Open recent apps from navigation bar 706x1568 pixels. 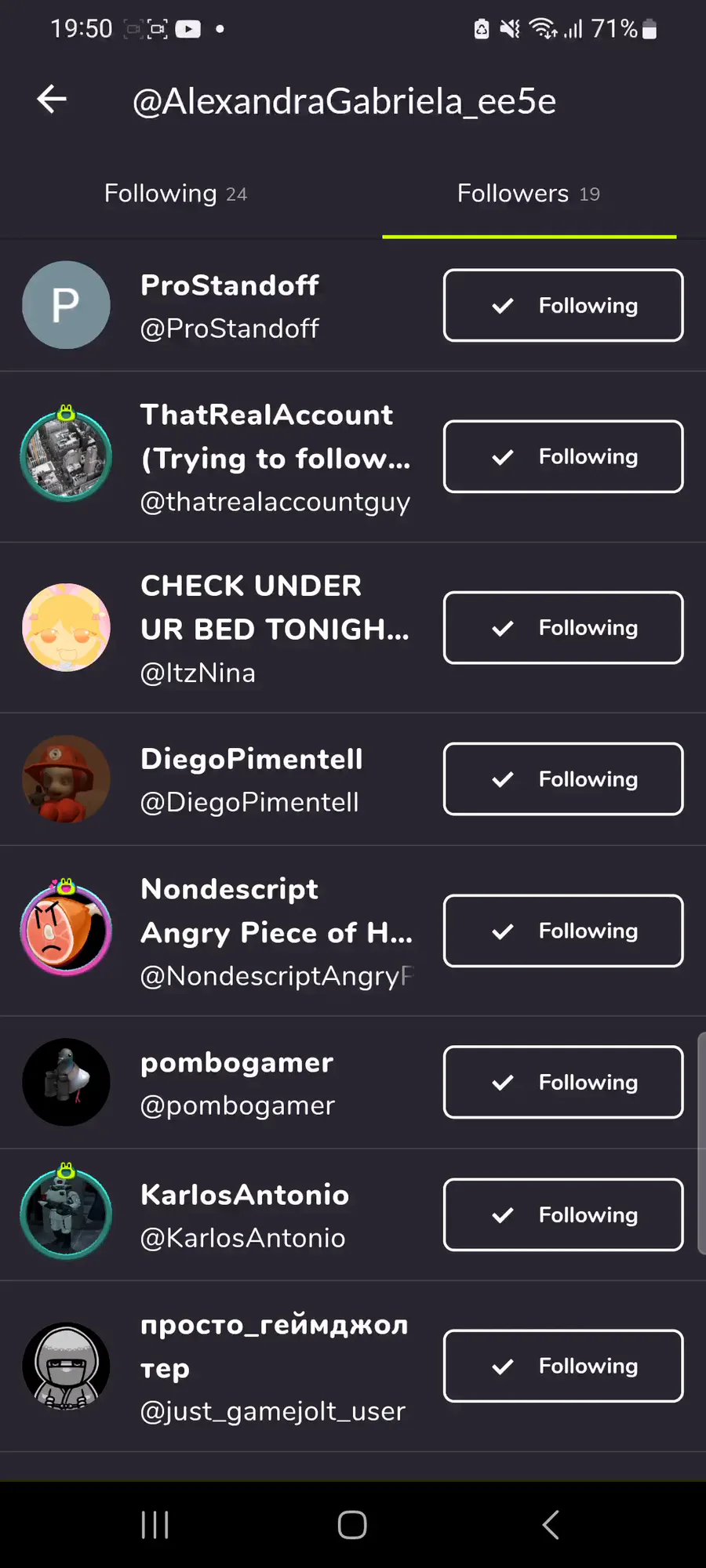(x=155, y=1525)
